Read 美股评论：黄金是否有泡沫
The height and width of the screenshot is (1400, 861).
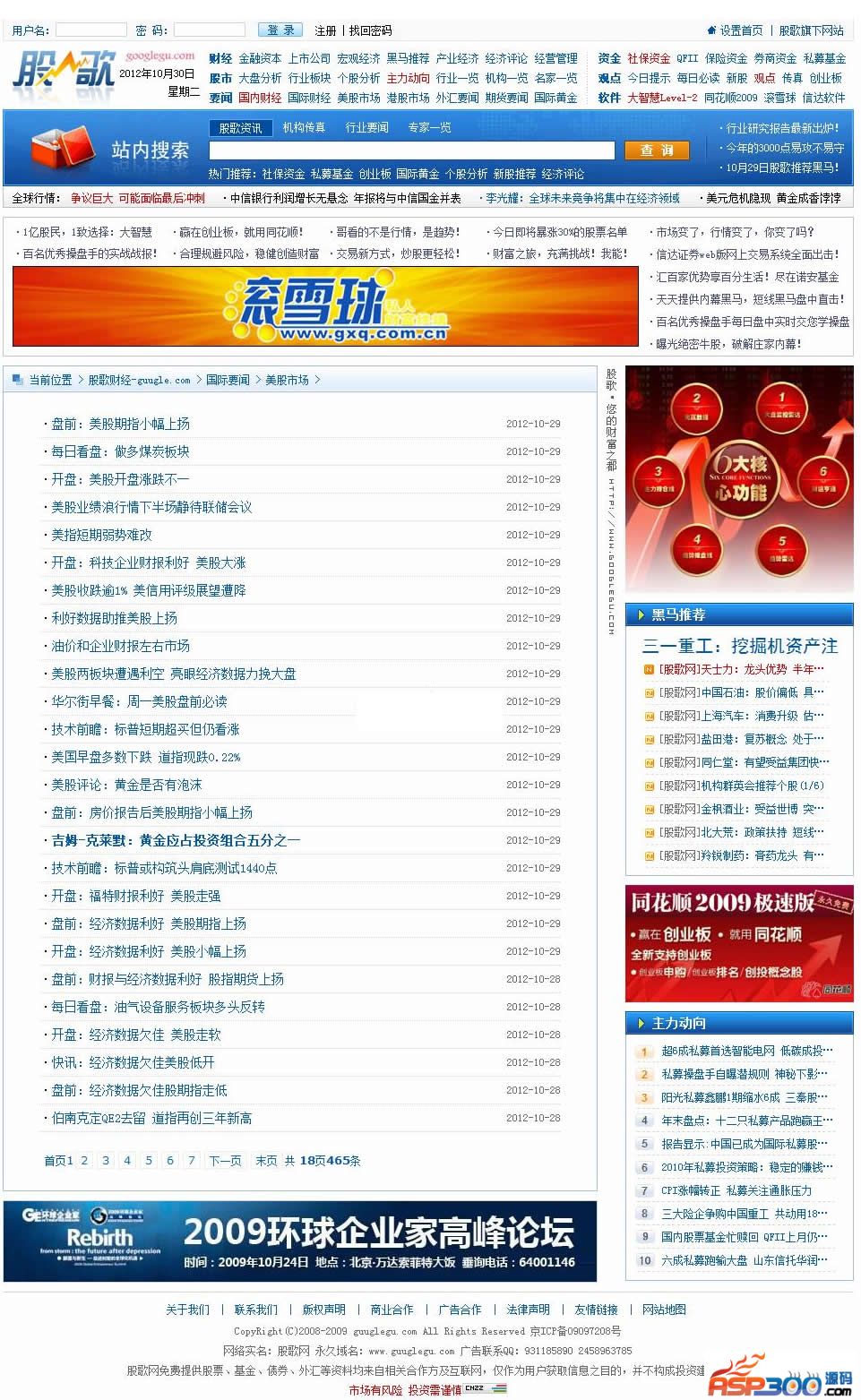pos(126,785)
